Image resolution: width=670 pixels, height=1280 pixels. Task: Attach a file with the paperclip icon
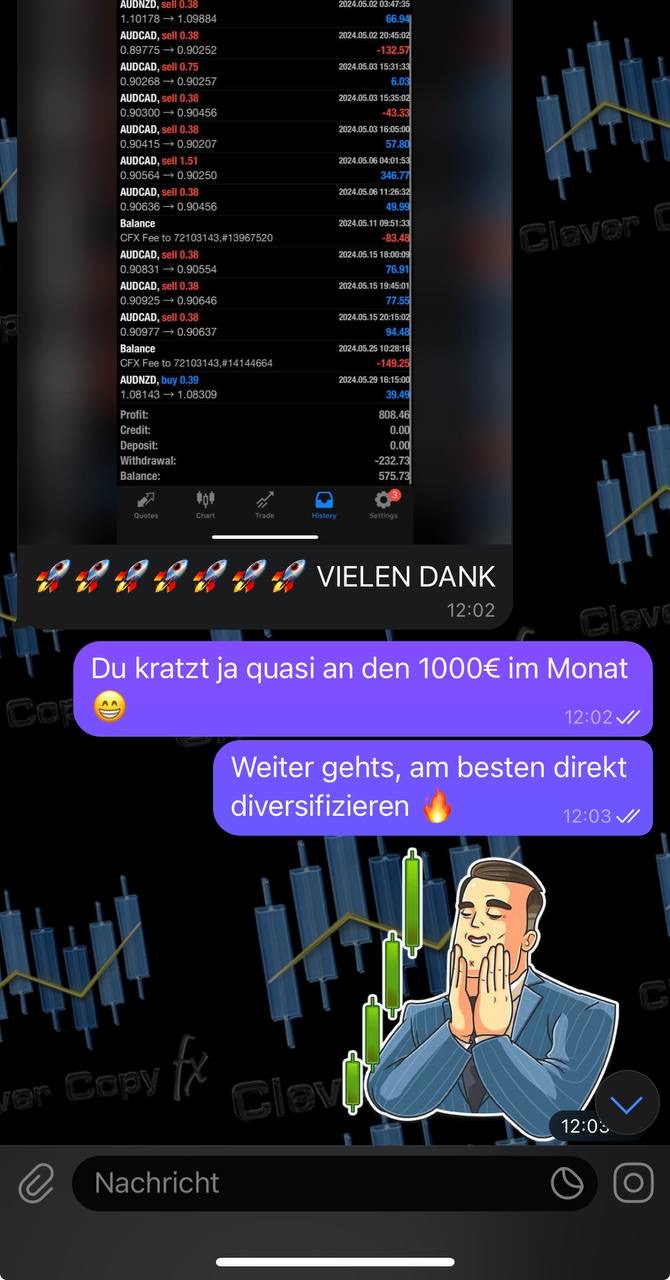[36, 1184]
